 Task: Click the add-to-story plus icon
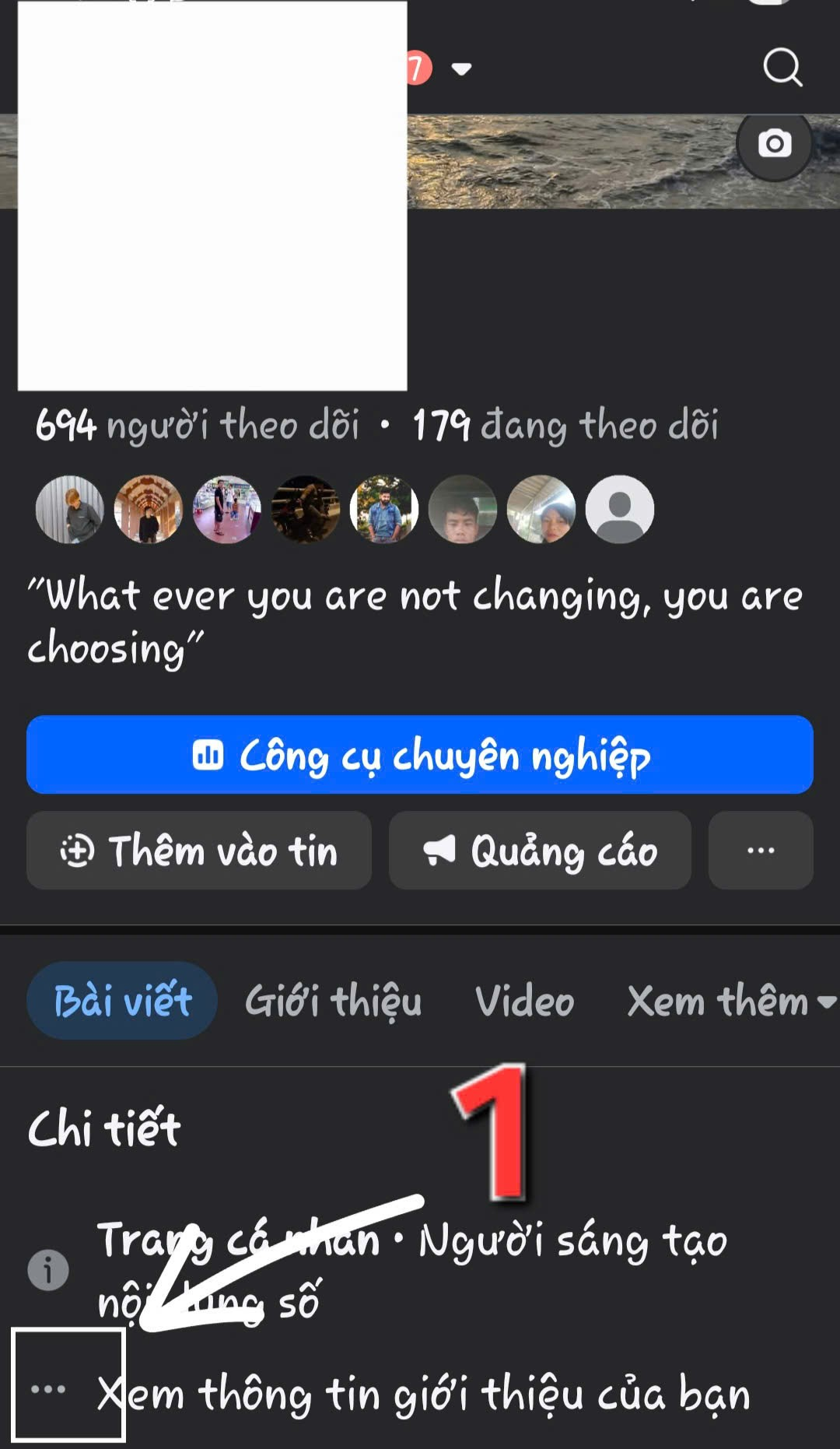[x=78, y=851]
